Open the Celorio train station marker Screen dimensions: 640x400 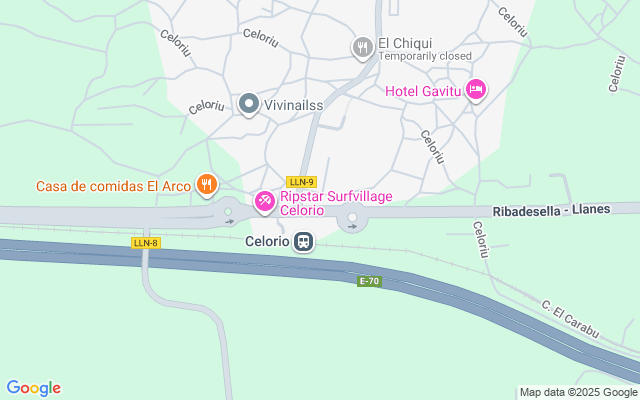(x=304, y=241)
